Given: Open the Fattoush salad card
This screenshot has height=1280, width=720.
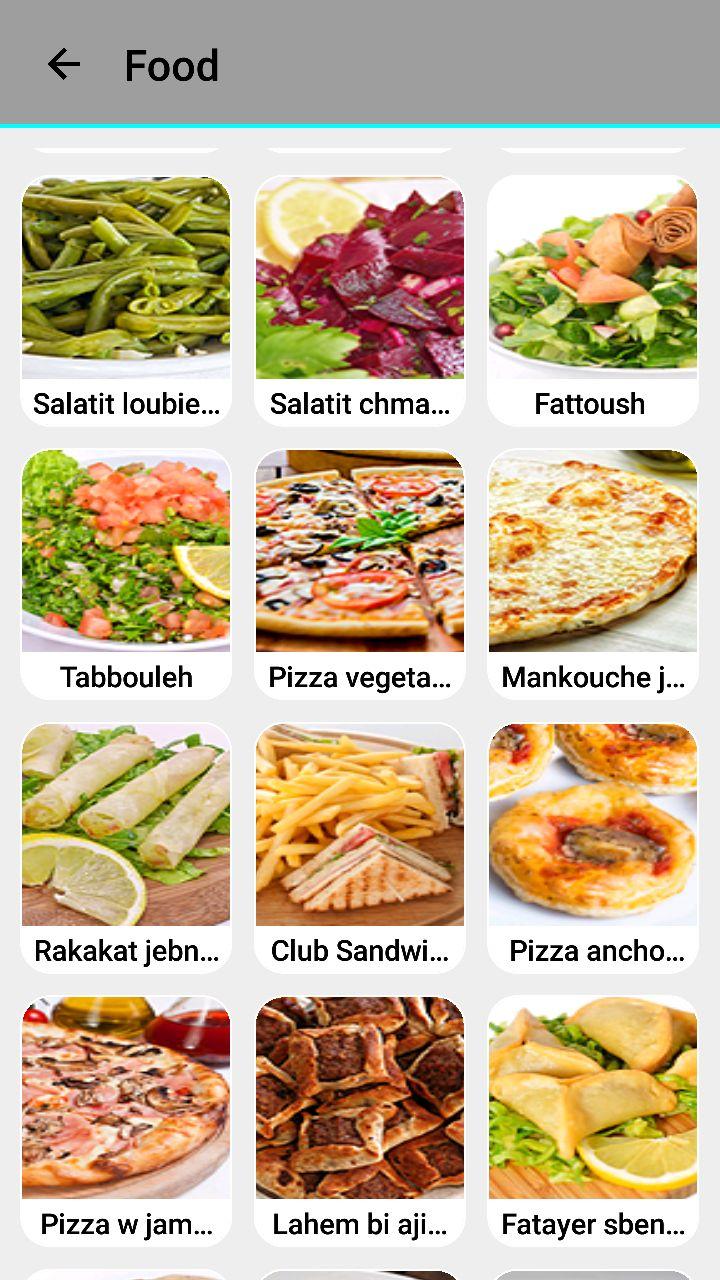Looking at the screenshot, I should point(593,300).
